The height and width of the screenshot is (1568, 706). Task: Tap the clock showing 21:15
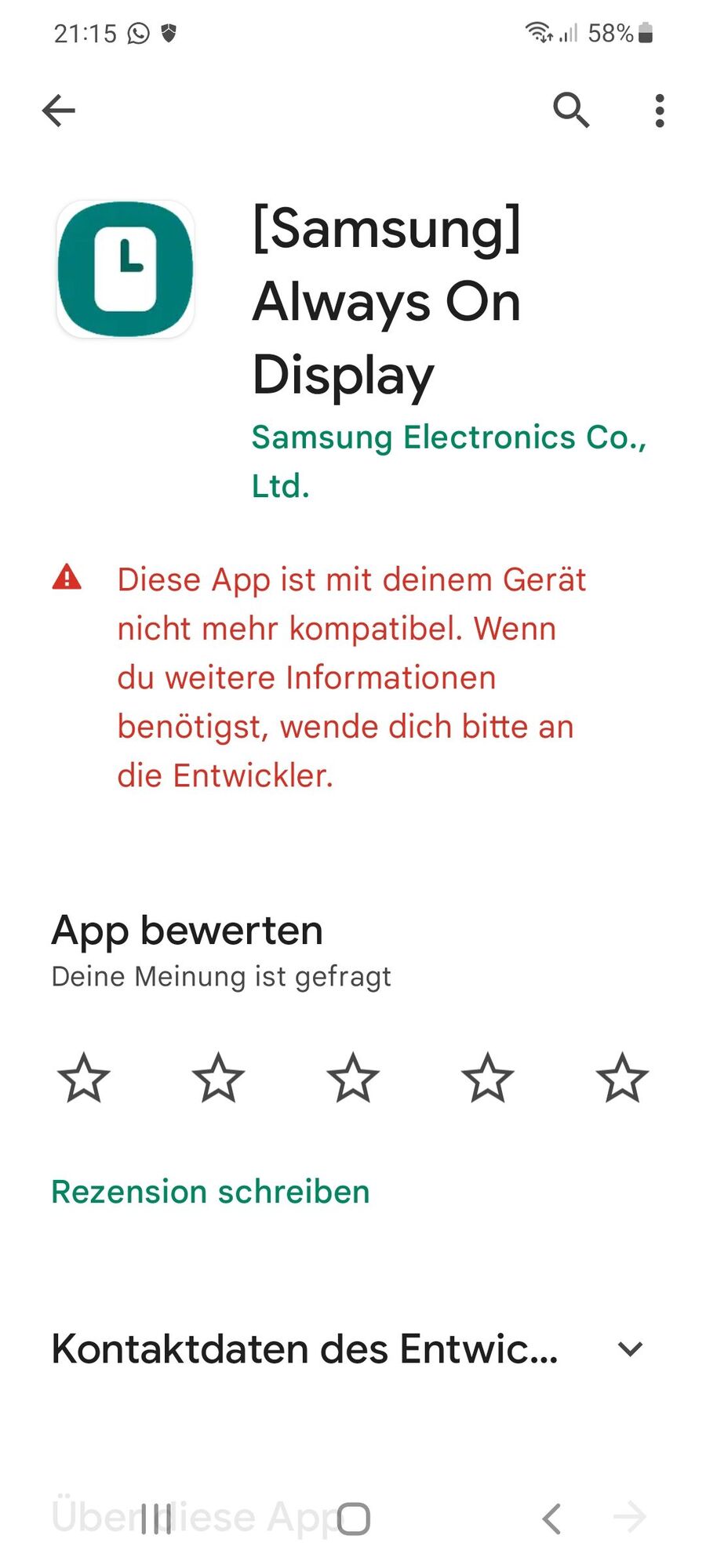point(86,33)
